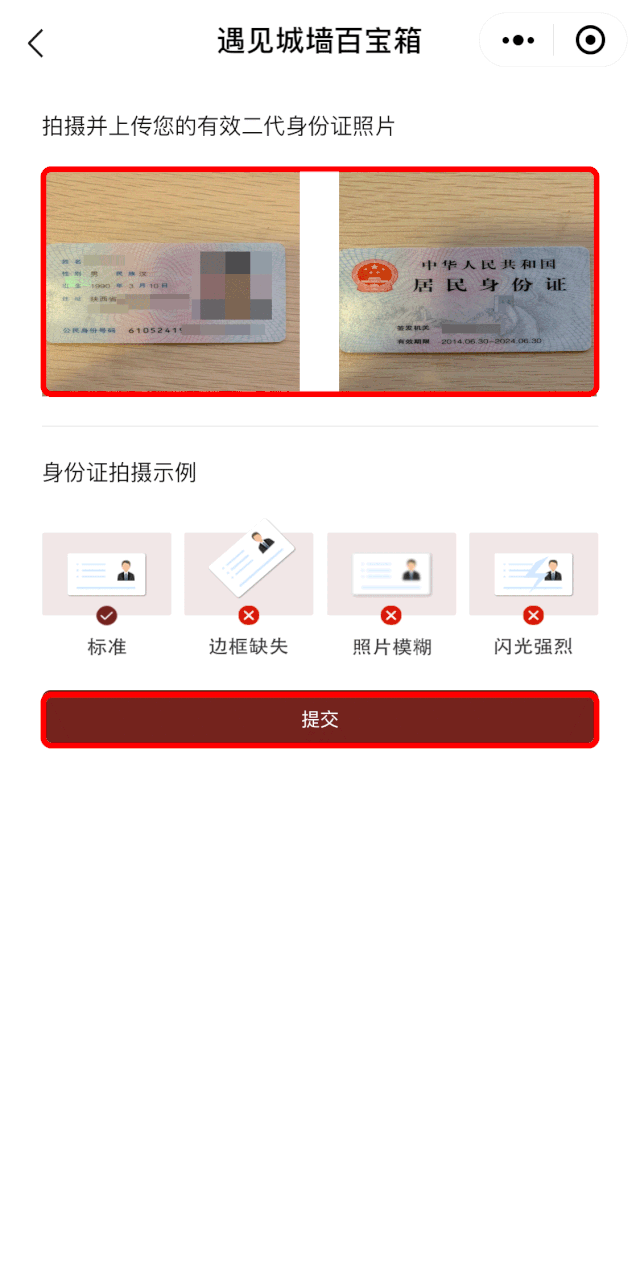The height and width of the screenshot is (1280, 640).
Task: Go back using the top-left arrow
Action: click(x=36, y=43)
